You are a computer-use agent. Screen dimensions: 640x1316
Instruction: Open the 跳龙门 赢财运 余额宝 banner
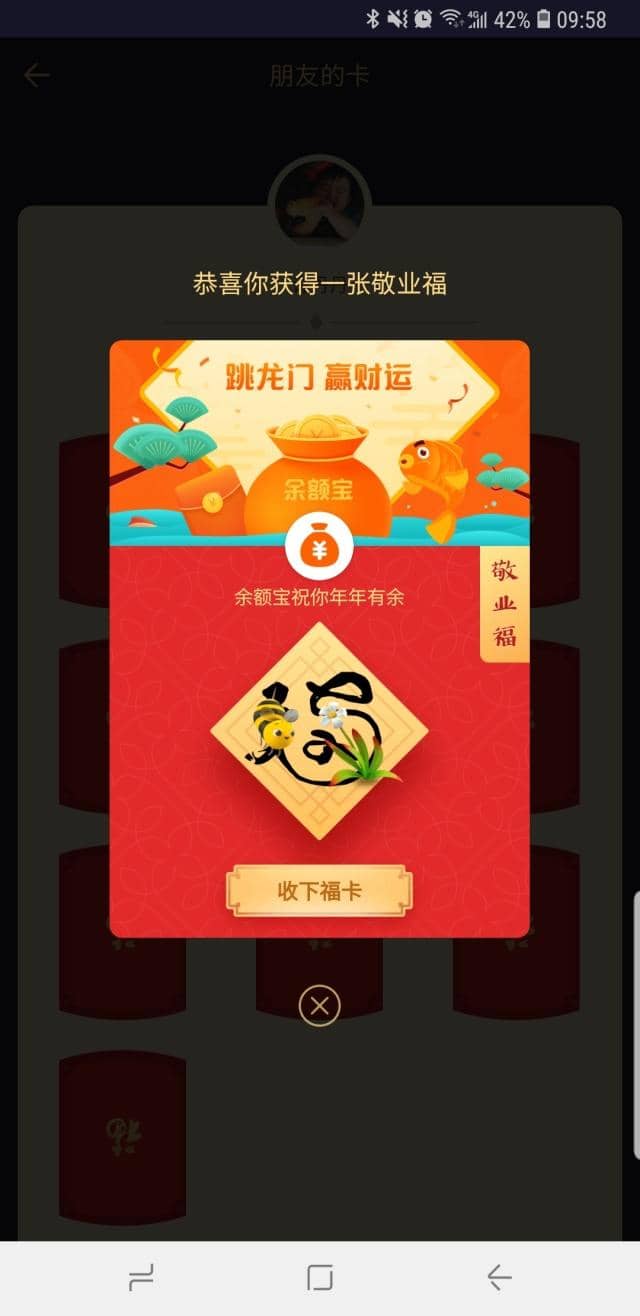point(319,440)
